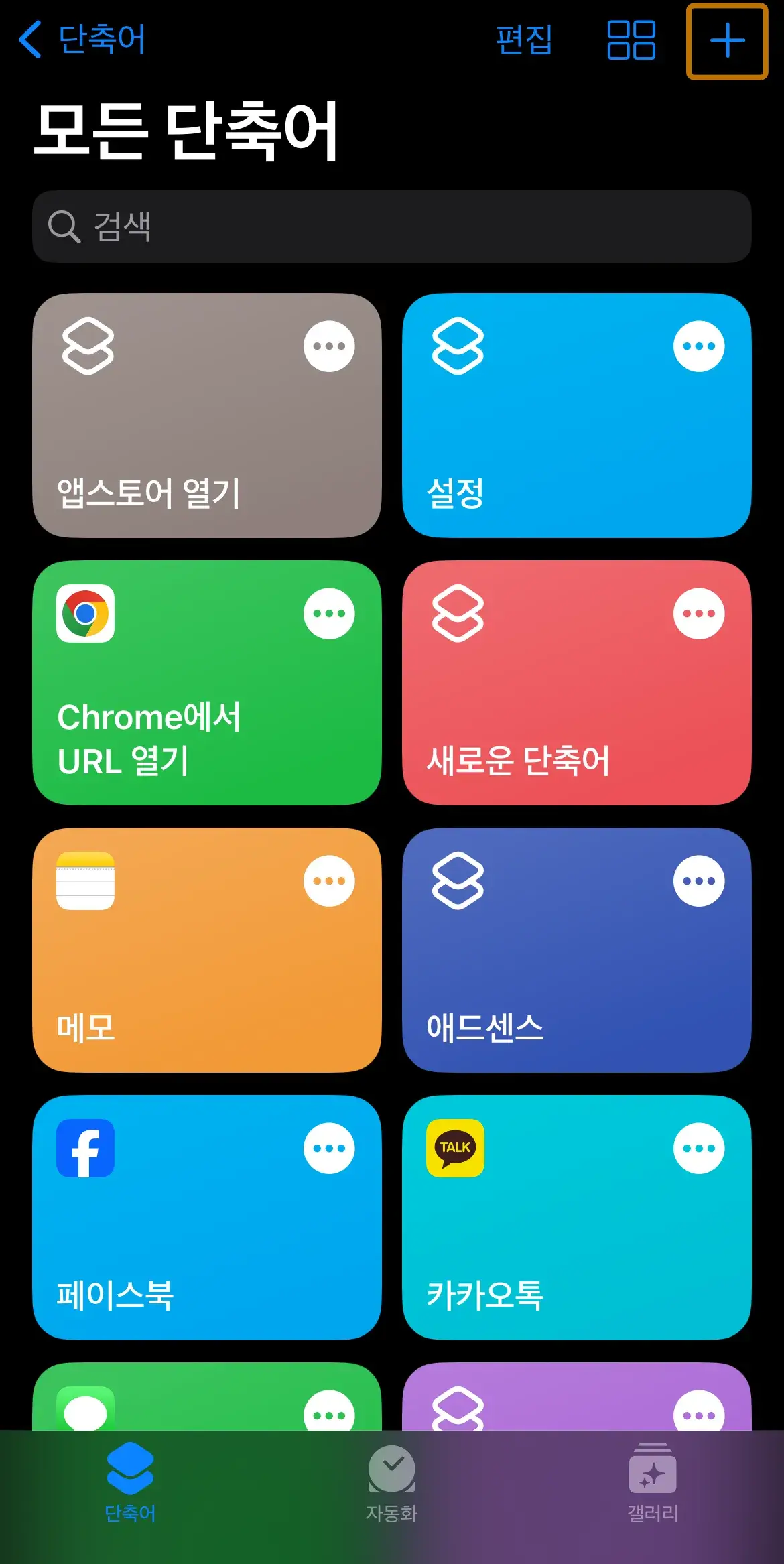Tap the 검색 search field
Image resolution: width=784 pixels, height=1564 pixels.
[392, 226]
